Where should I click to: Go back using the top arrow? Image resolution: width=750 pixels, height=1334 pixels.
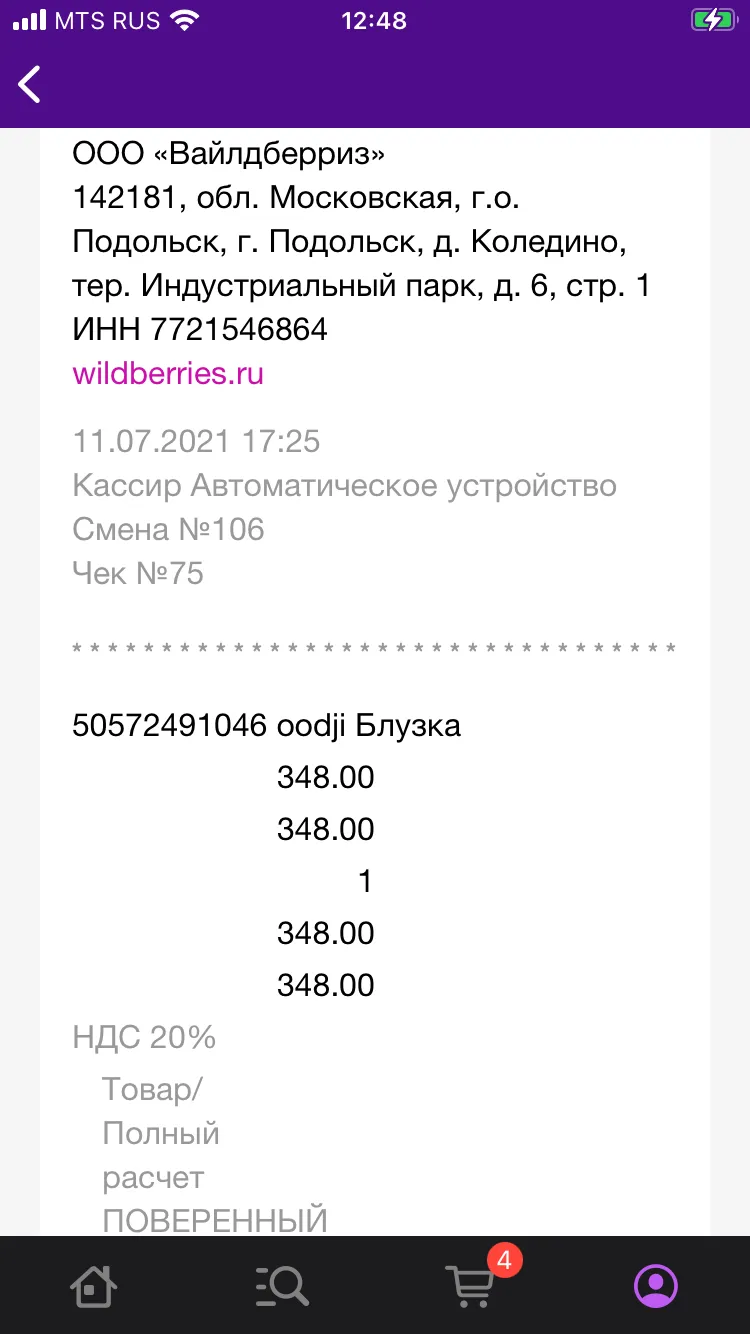click(x=30, y=85)
